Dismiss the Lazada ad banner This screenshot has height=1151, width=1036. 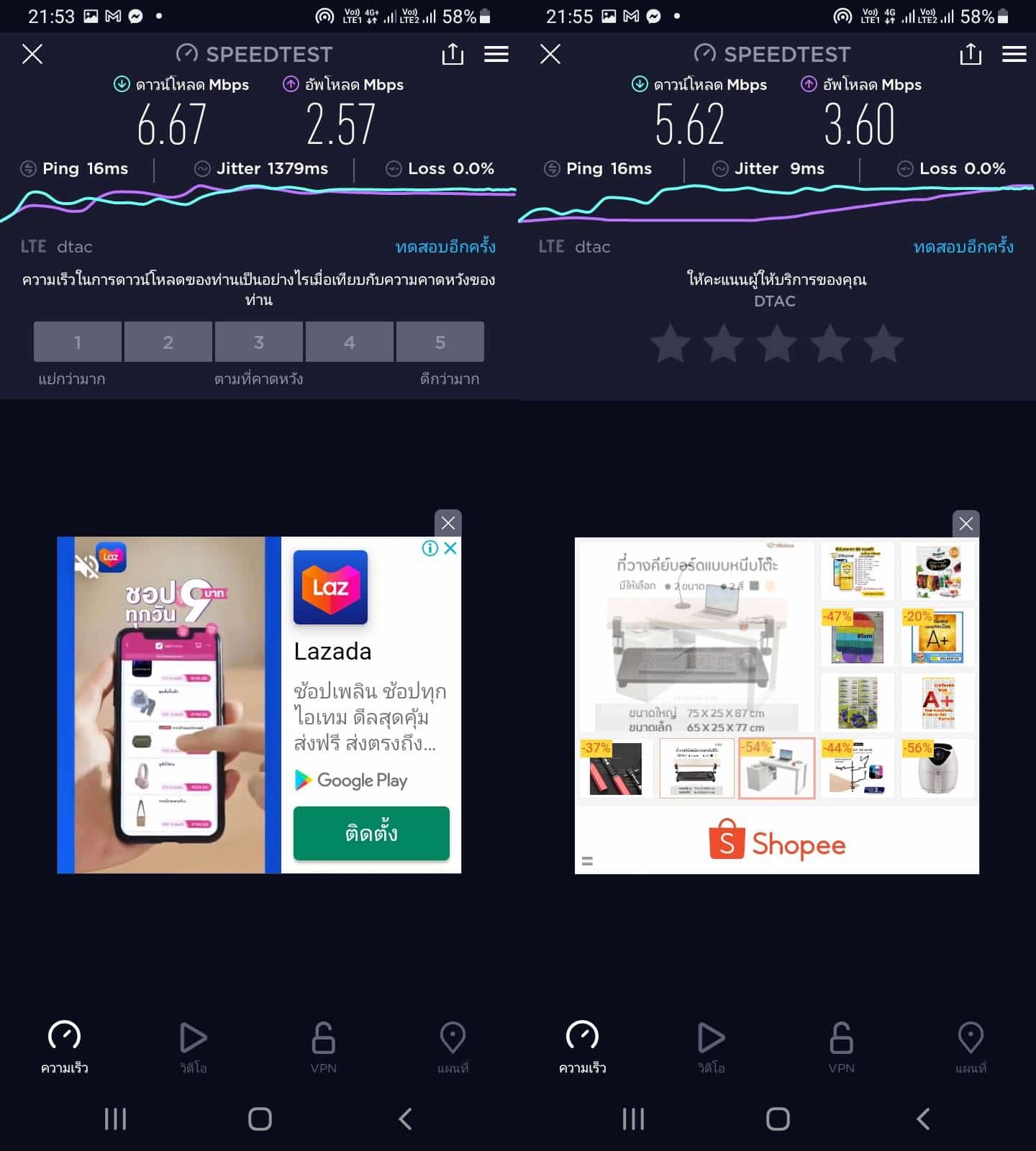(x=448, y=523)
